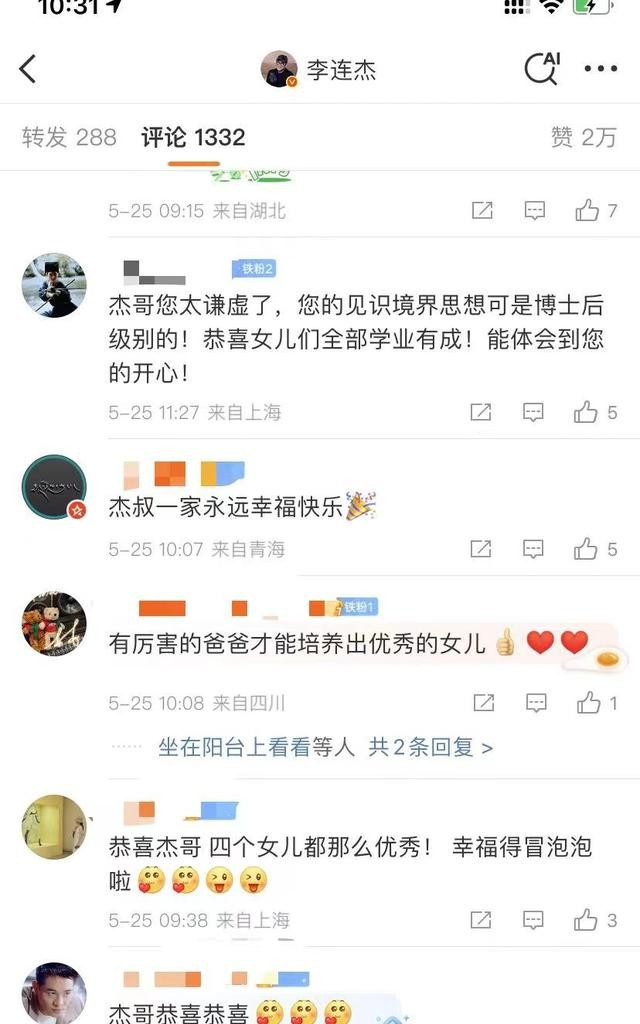Viewport: 640px width, 1024px height.
Task: Like the 杰叔一家永远幸福快乐 comment
Action: pos(588,549)
